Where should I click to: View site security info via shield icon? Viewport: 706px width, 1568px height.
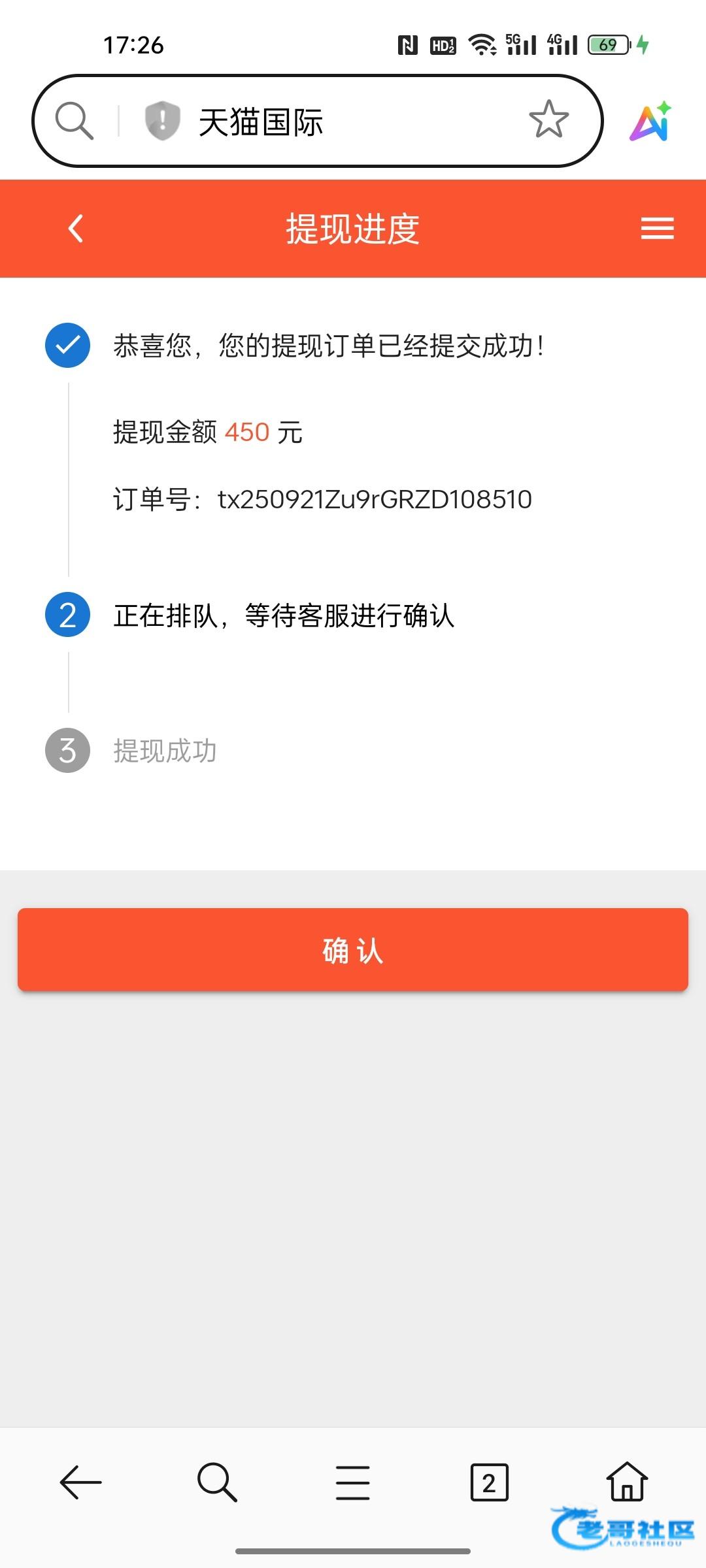point(162,121)
